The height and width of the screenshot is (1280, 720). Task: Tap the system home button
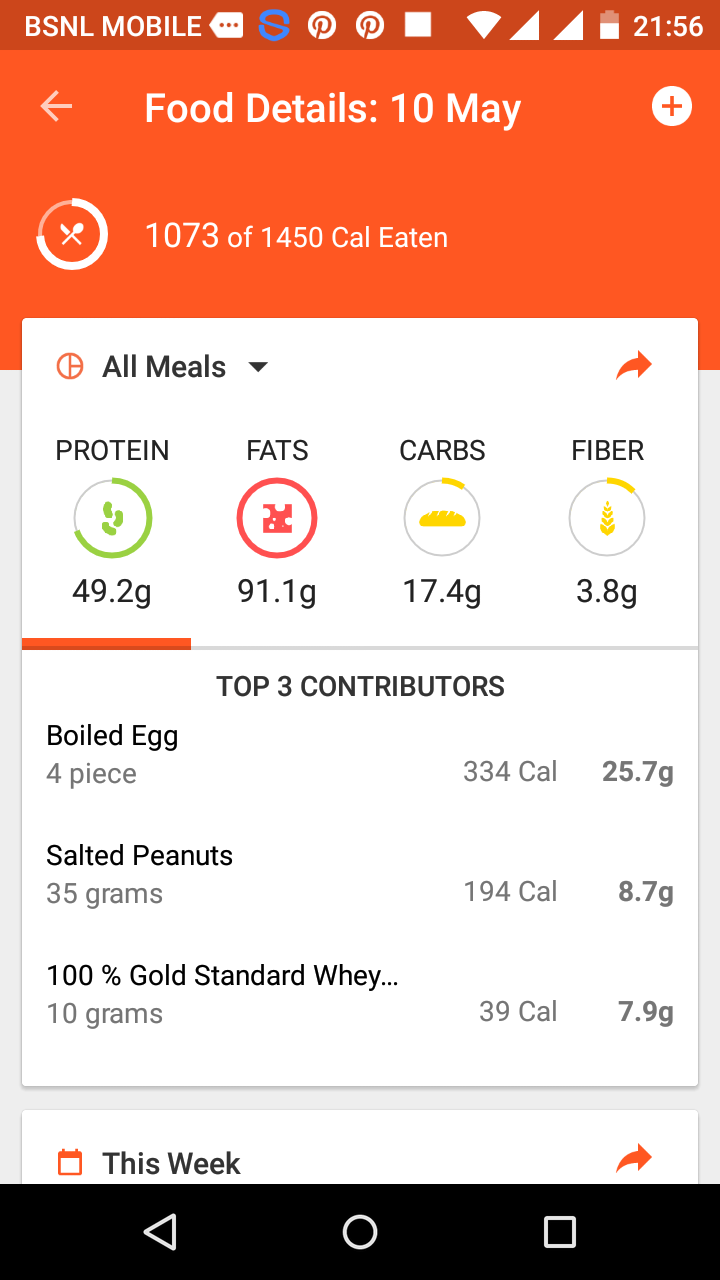pos(360,1232)
